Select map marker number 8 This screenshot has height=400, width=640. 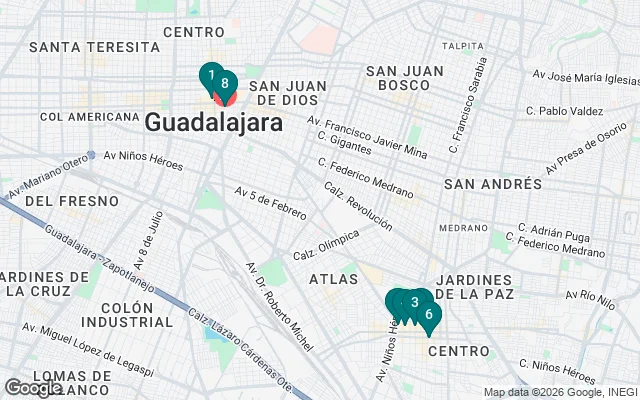coord(227,85)
